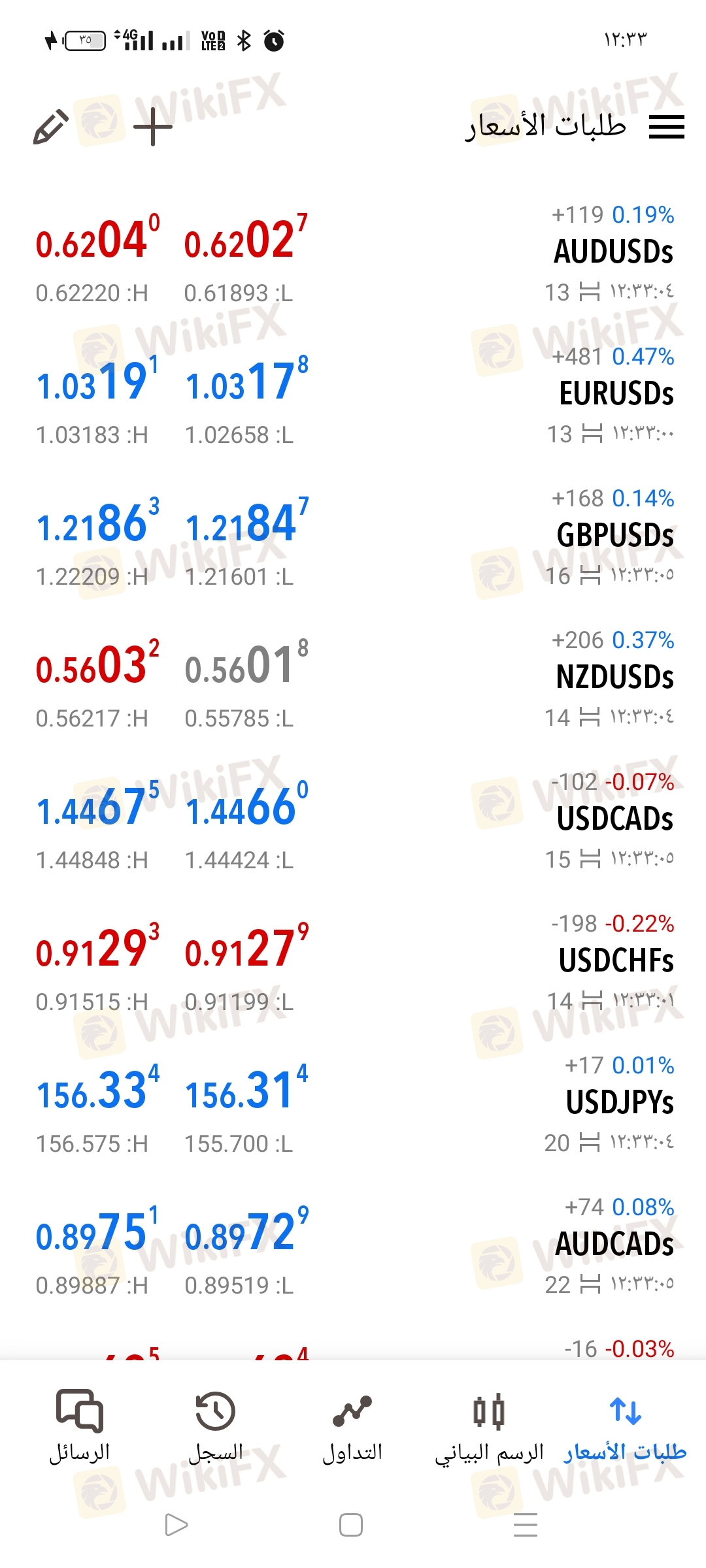The width and height of the screenshot is (706, 1568).
Task: Edit the quotes list with the pencil icon
Action: pos(51,127)
